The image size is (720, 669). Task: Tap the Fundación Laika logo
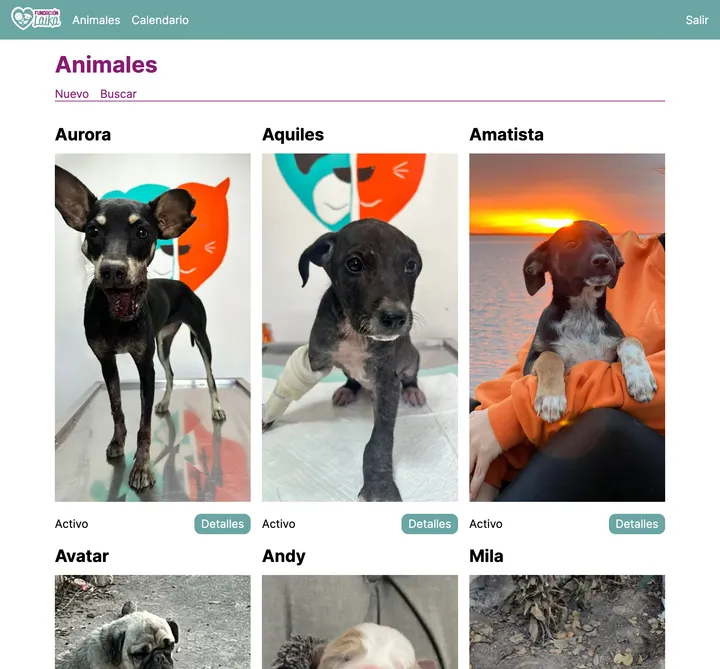(36, 19)
